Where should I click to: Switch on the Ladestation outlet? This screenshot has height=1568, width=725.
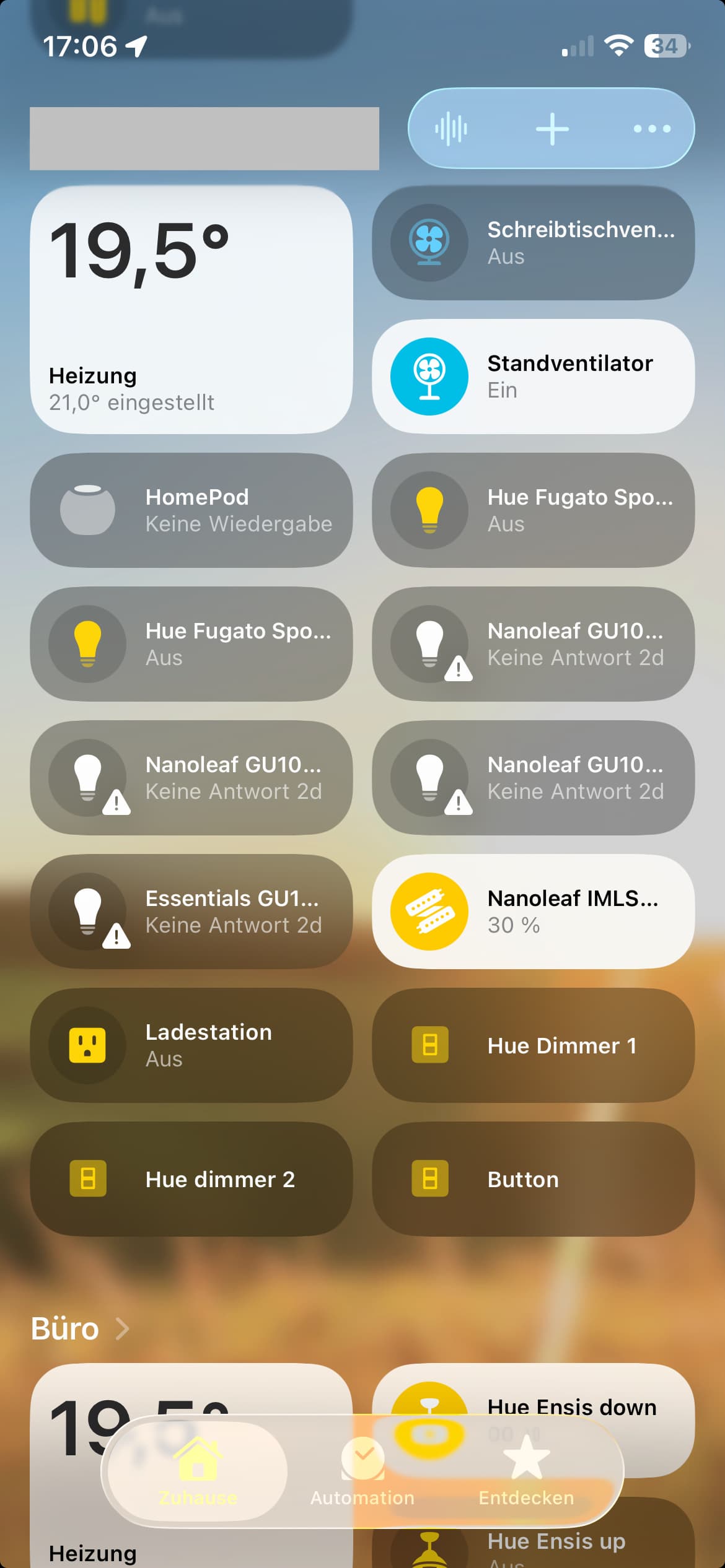coord(87,1045)
